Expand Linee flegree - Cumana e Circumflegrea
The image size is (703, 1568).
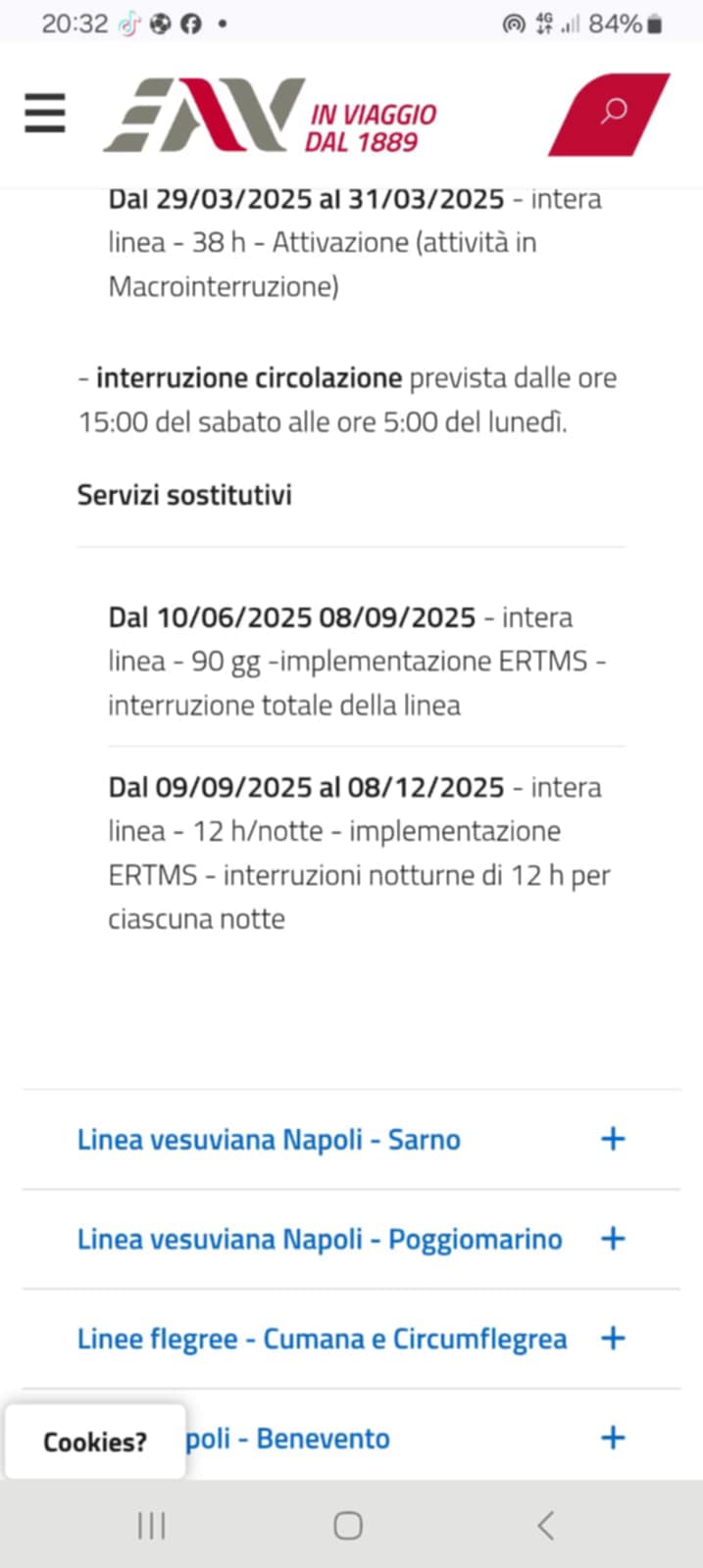pyautogui.click(x=351, y=1339)
